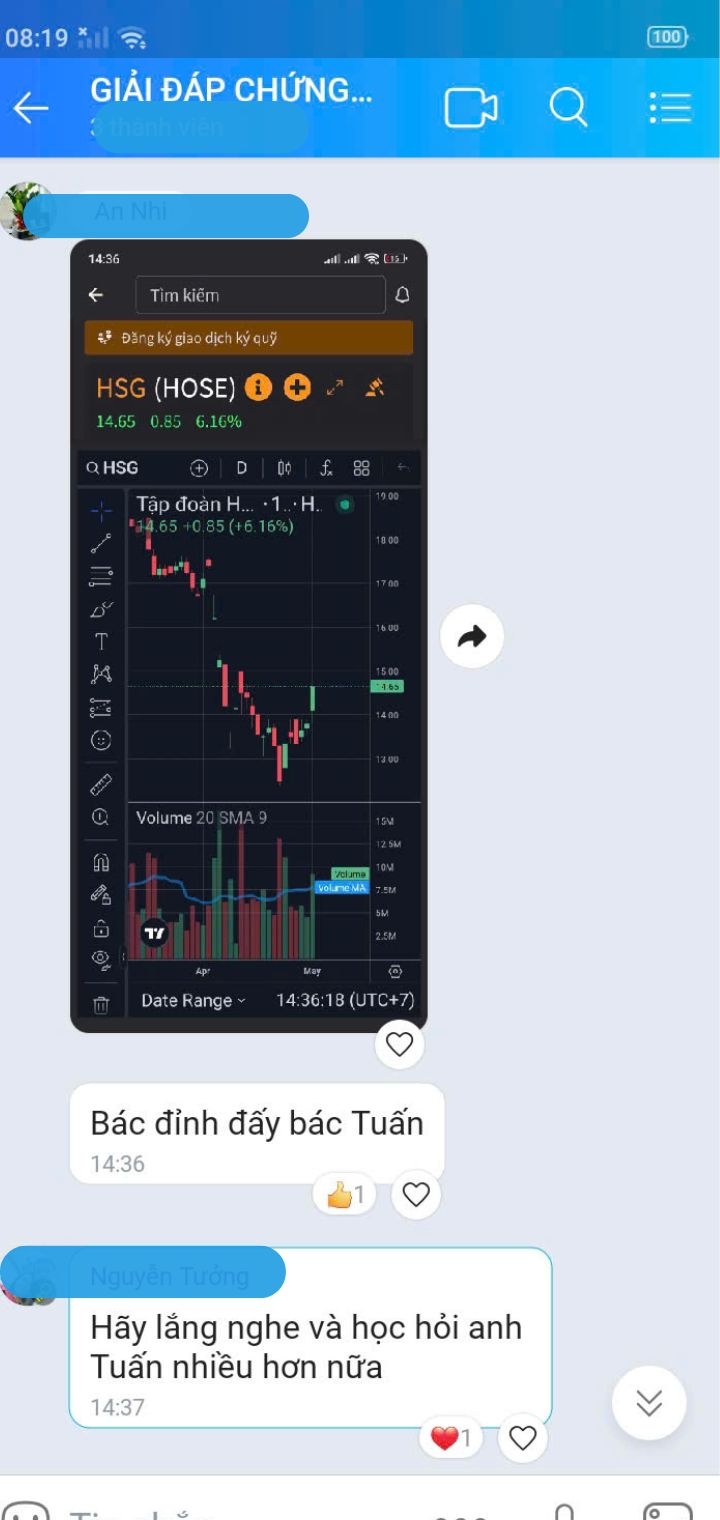View heart reactions on Nguyễn Tưởng's message
The image size is (720, 1520).
click(450, 1438)
